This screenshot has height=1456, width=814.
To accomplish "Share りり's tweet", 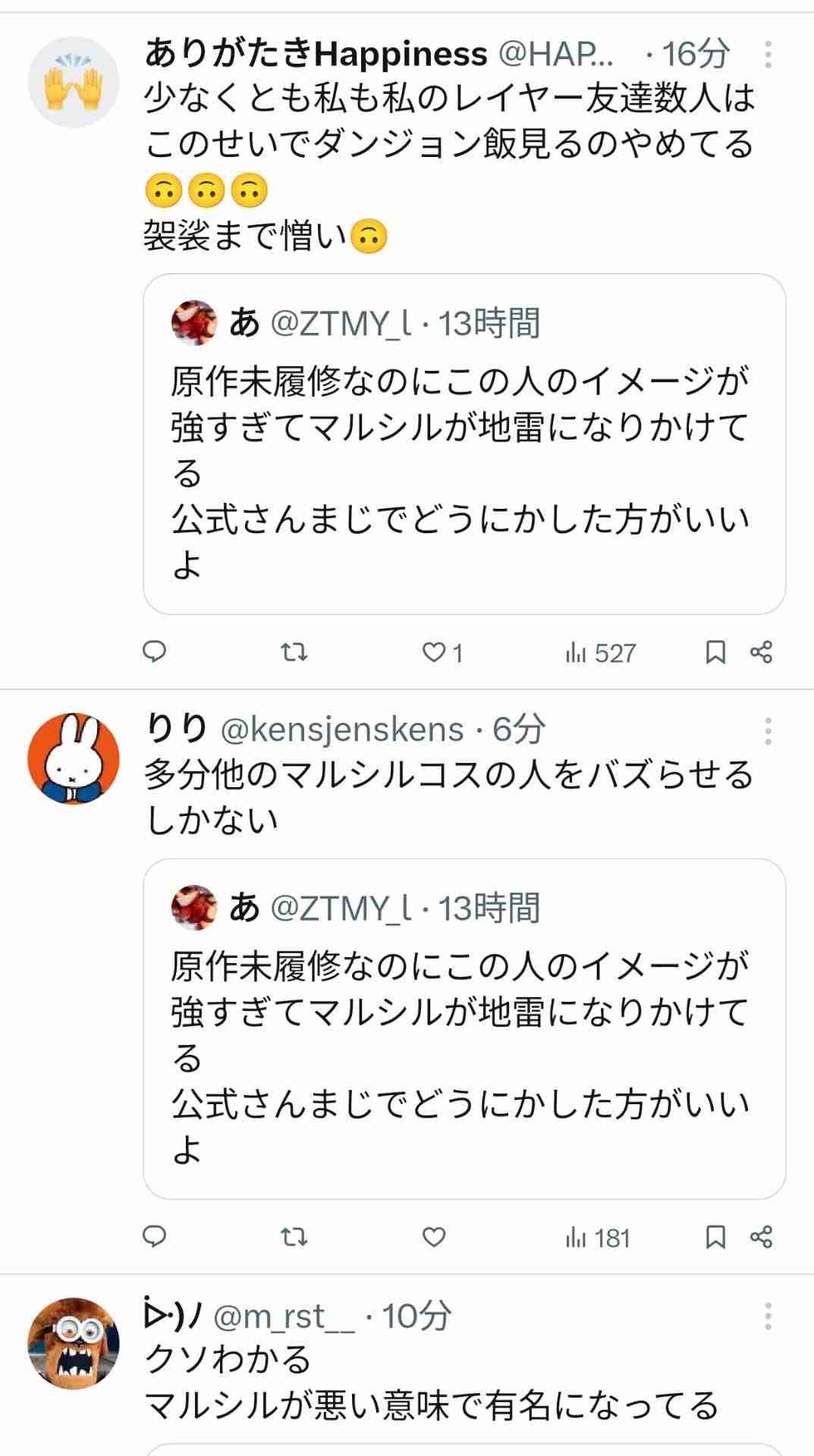I will [x=761, y=1238].
